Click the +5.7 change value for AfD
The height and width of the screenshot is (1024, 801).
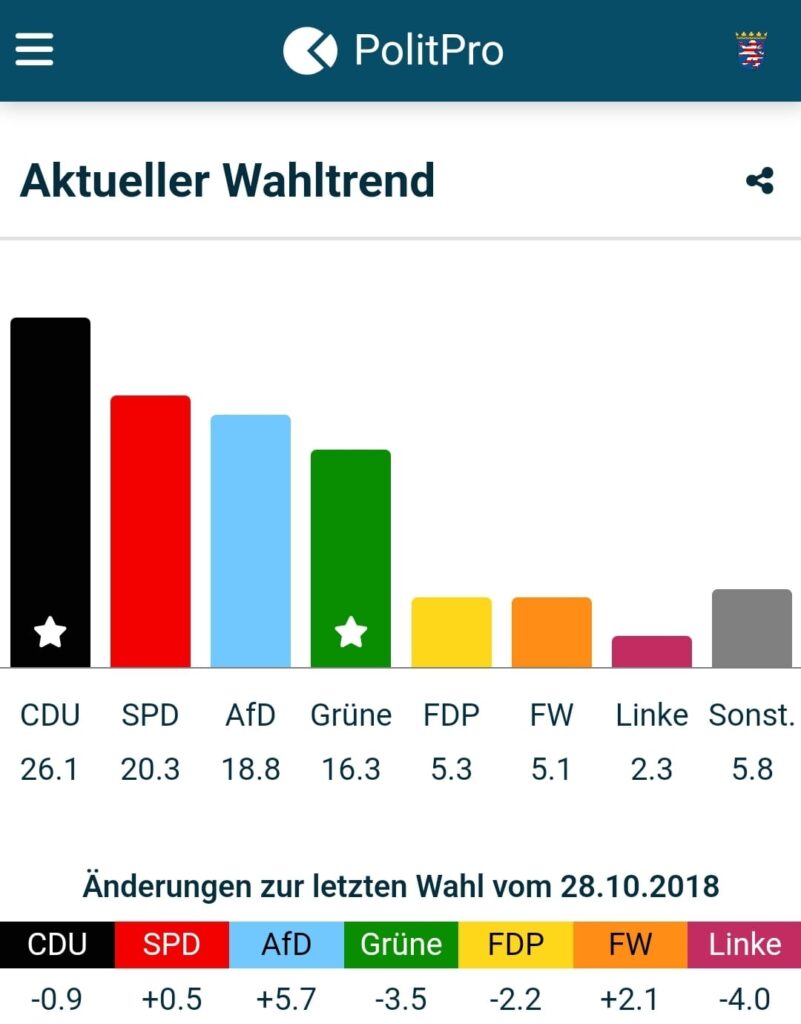285,999
